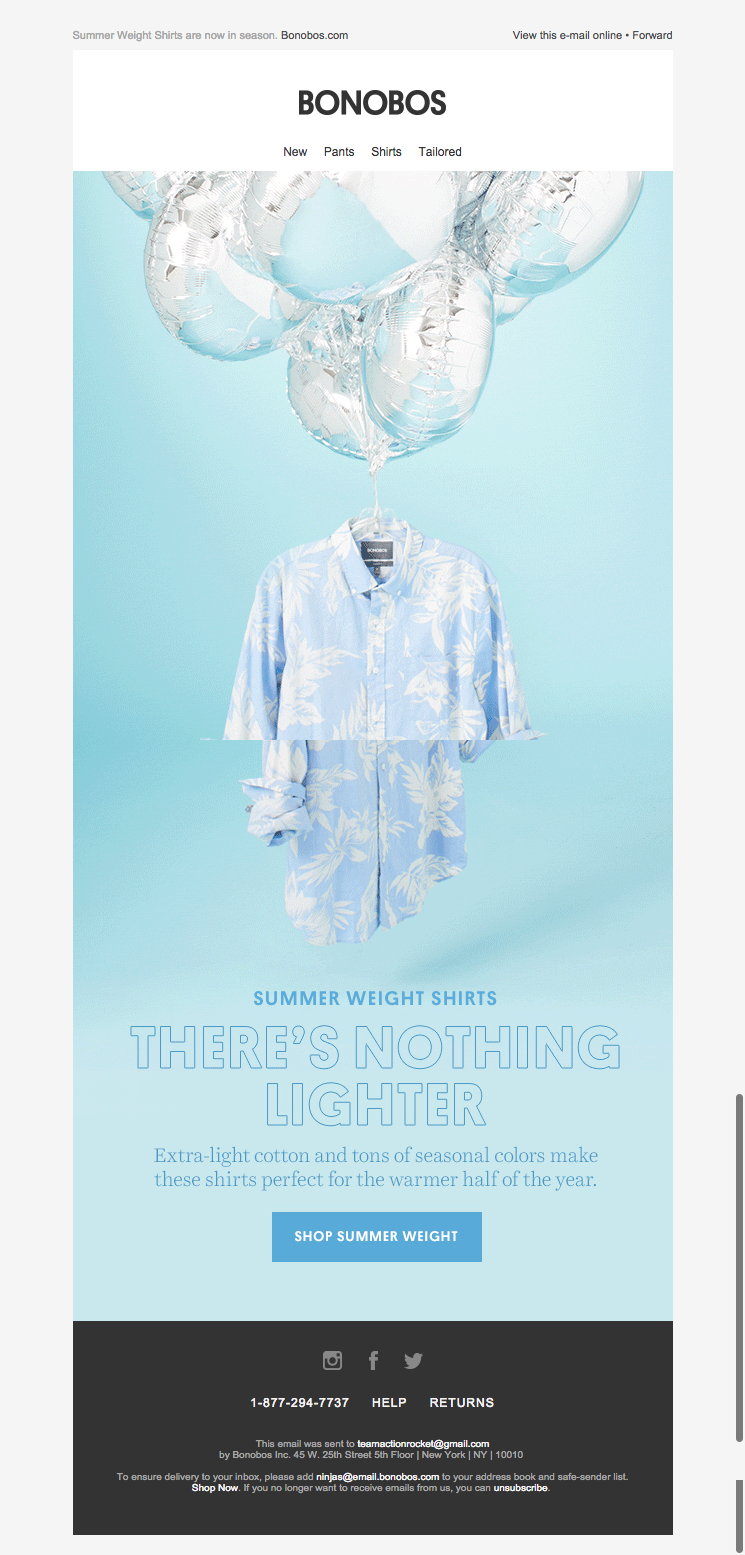Go to the Pants section
The height and width of the screenshot is (1555, 745).
(339, 152)
